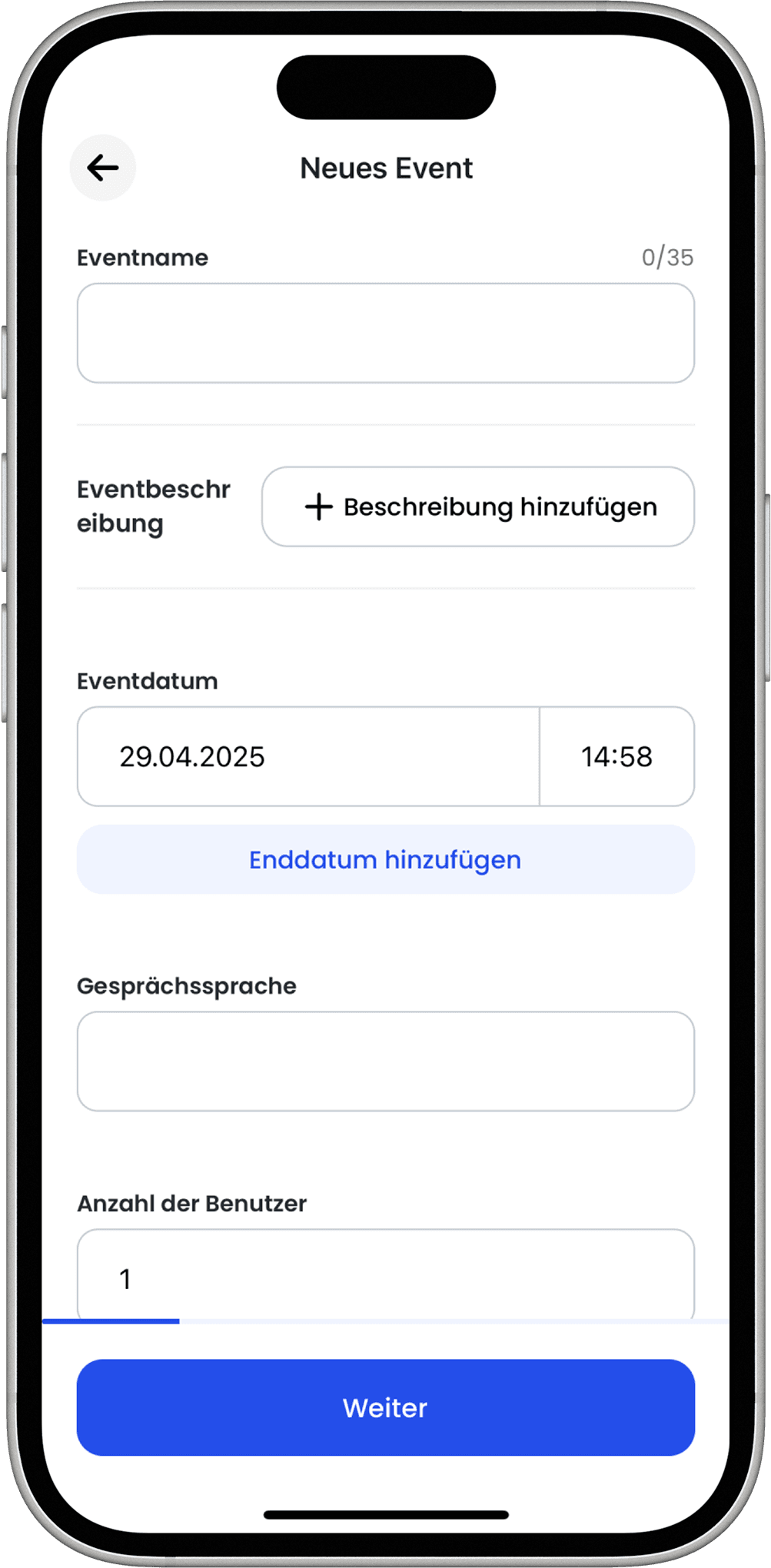Open the event date picker 29.04.2025
The image size is (771, 1568).
[x=307, y=756]
